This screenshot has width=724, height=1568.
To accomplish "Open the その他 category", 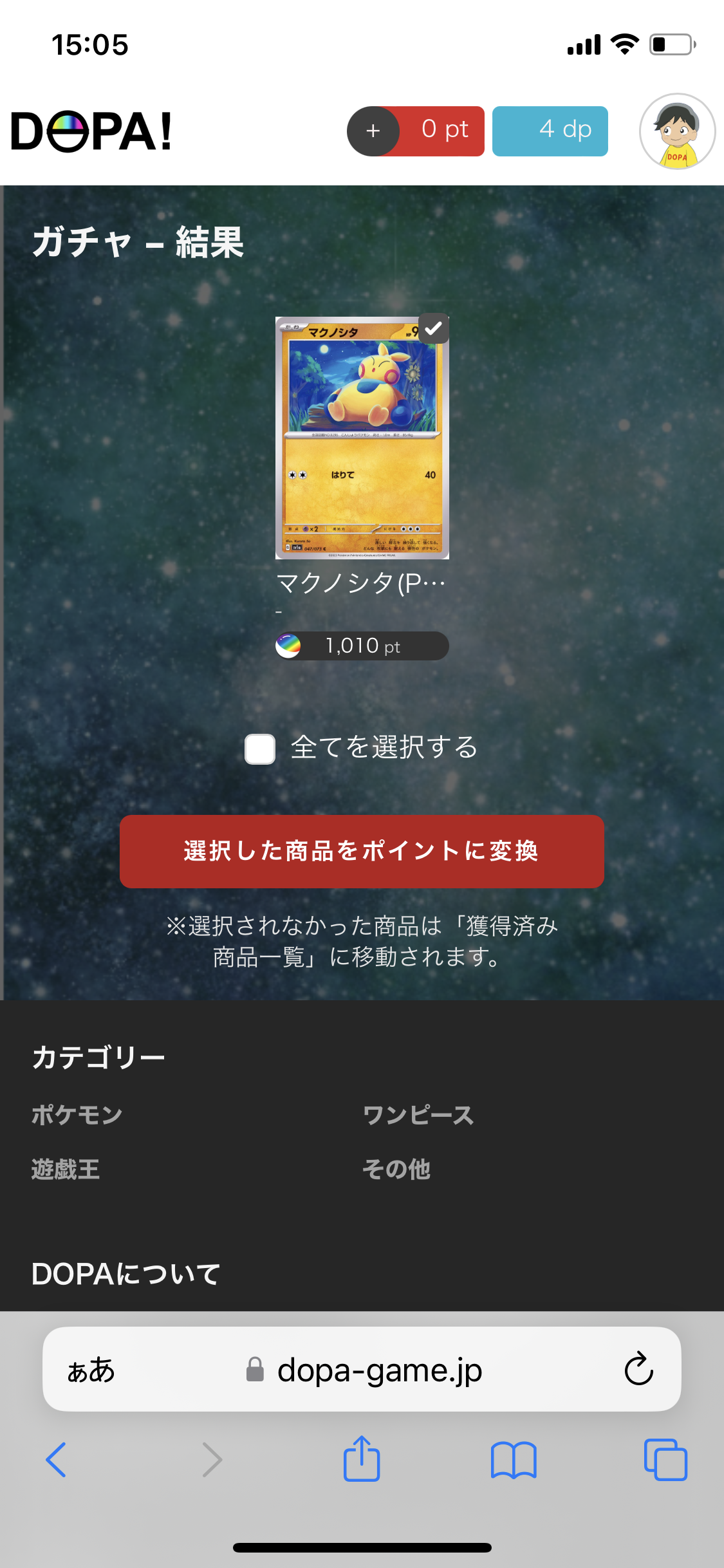I will [396, 1169].
